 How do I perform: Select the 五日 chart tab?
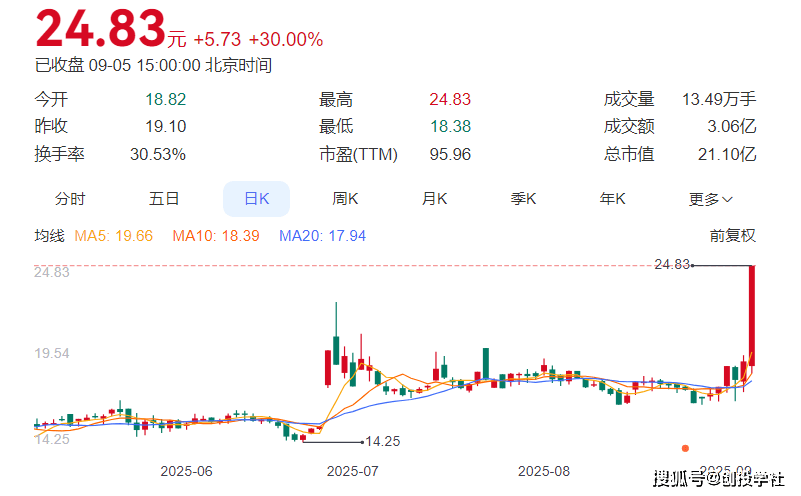click(x=164, y=199)
